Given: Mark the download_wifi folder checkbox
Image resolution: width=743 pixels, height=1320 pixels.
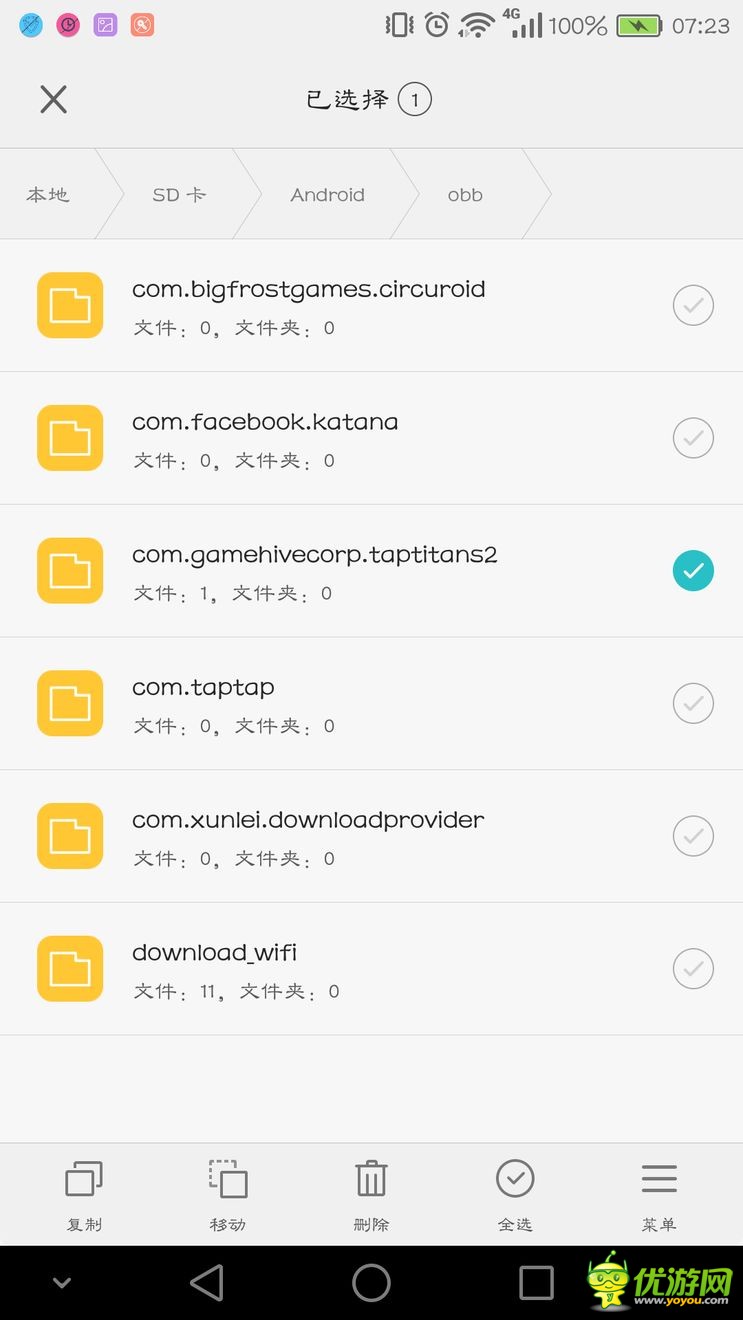Looking at the screenshot, I should [x=693, y=968].
